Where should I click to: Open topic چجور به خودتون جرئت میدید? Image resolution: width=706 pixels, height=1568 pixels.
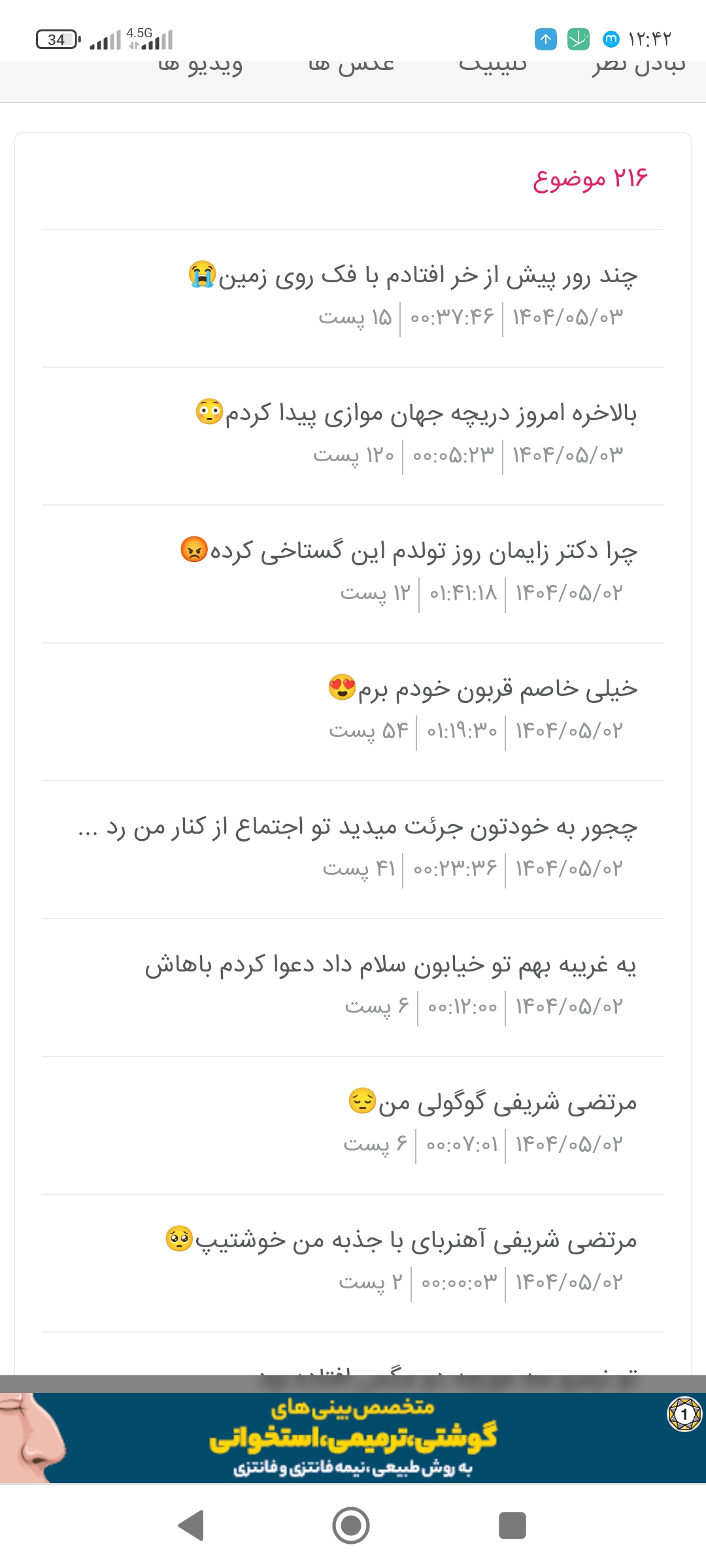[358, 828]
